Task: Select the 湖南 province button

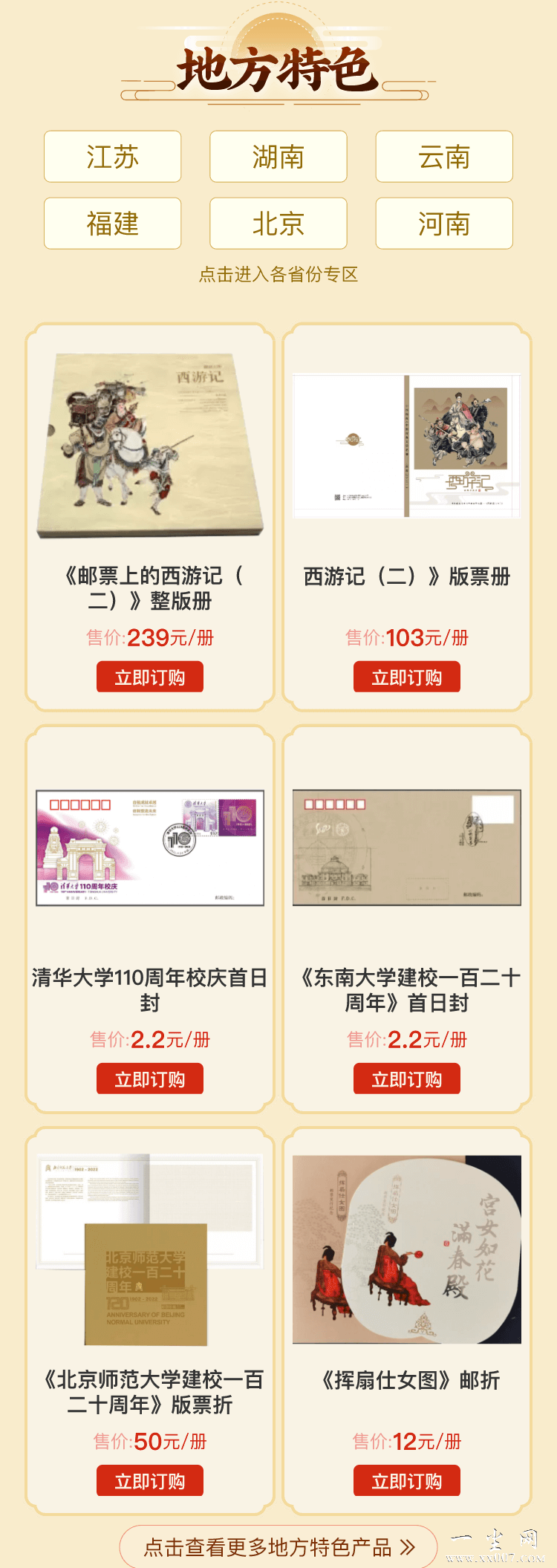Action: [x=278, y=157]
